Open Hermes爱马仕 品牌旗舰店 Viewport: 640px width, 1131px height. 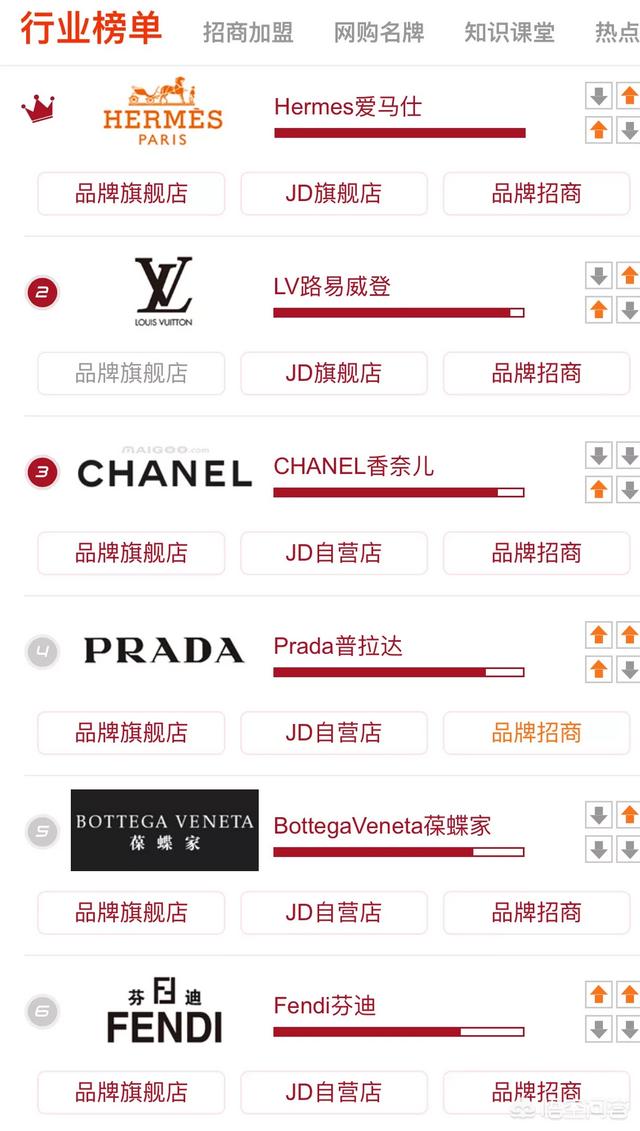(131, 193)
